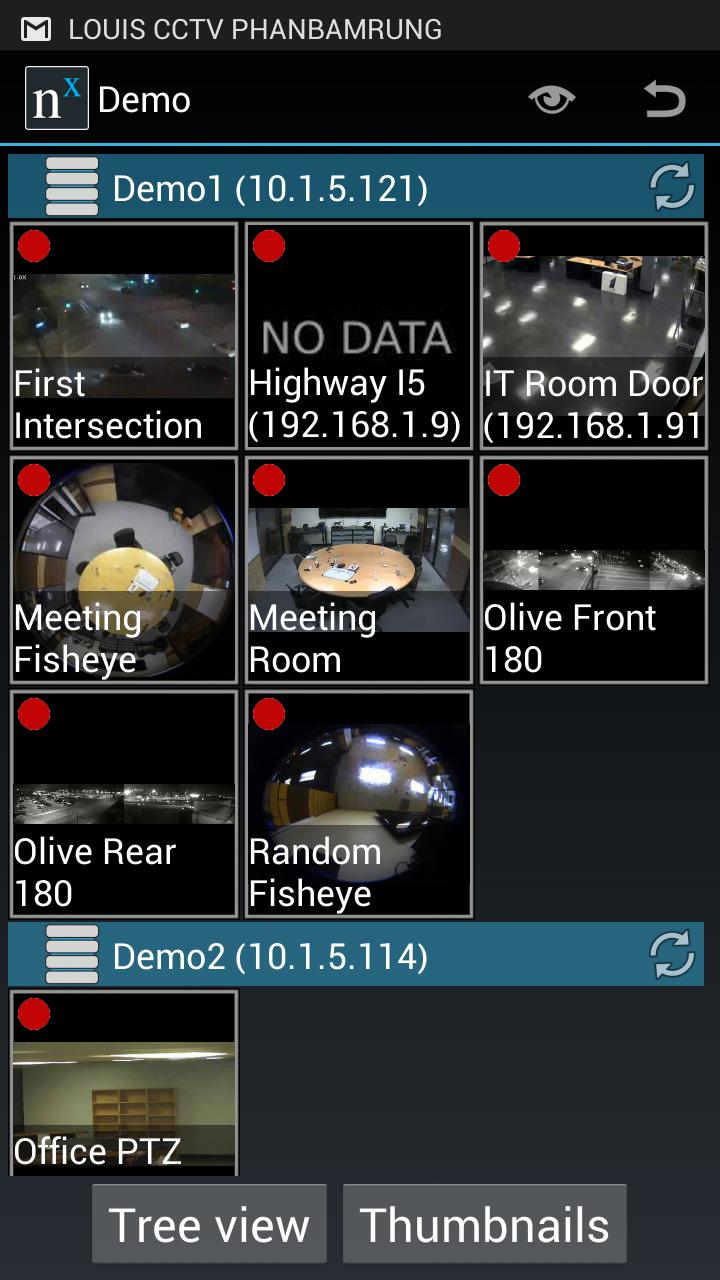720x1280 pixels.
Task: Refresh the Demo2 server cameras
Action: pyautogui.click(x=672, y=955)
